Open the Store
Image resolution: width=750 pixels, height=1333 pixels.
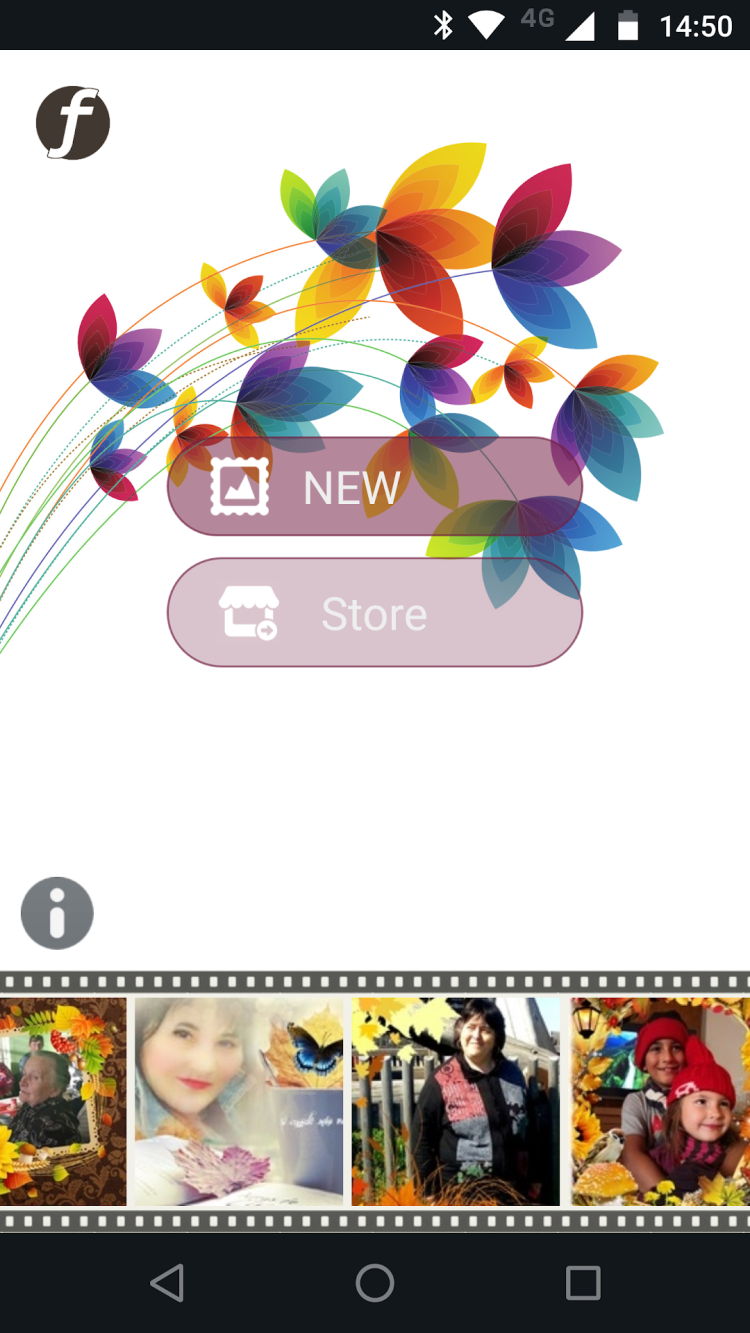374,613
